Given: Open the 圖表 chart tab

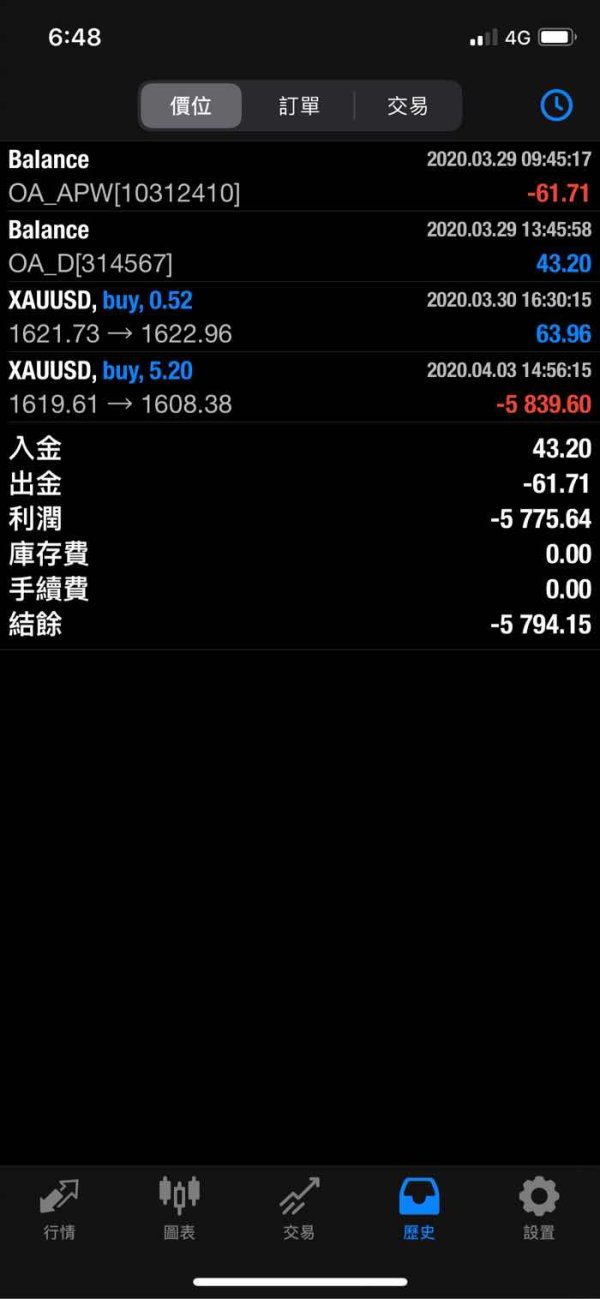Looking at the screenshot, I should [179, 1209].
